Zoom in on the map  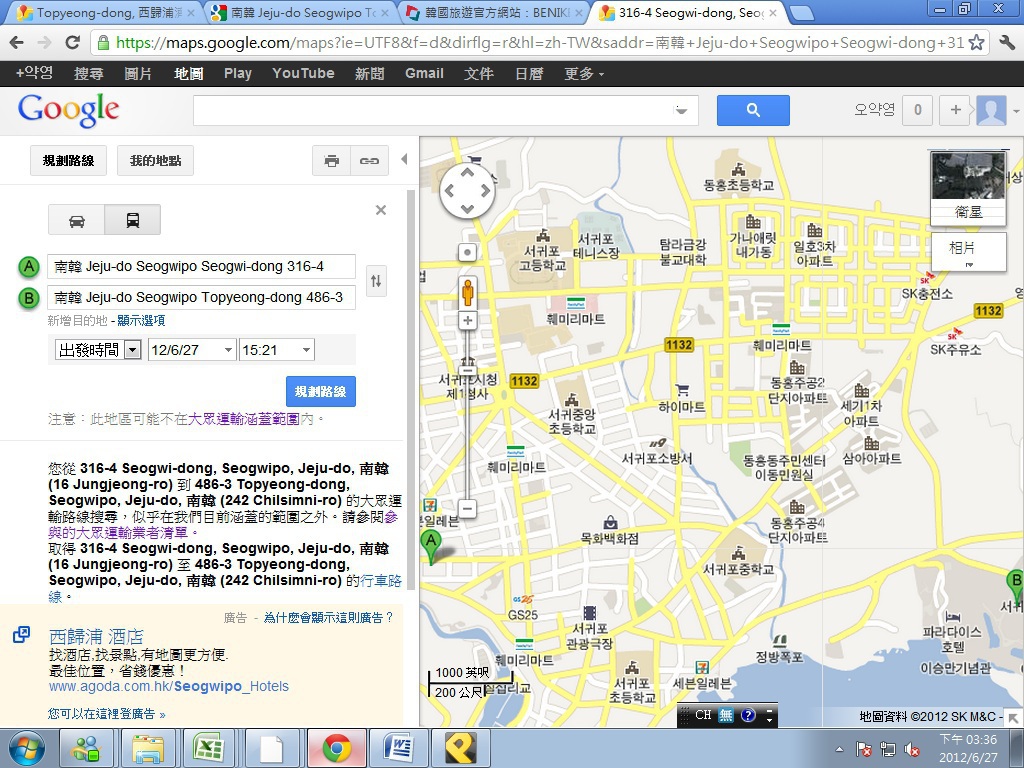click(x=467, y=321)
